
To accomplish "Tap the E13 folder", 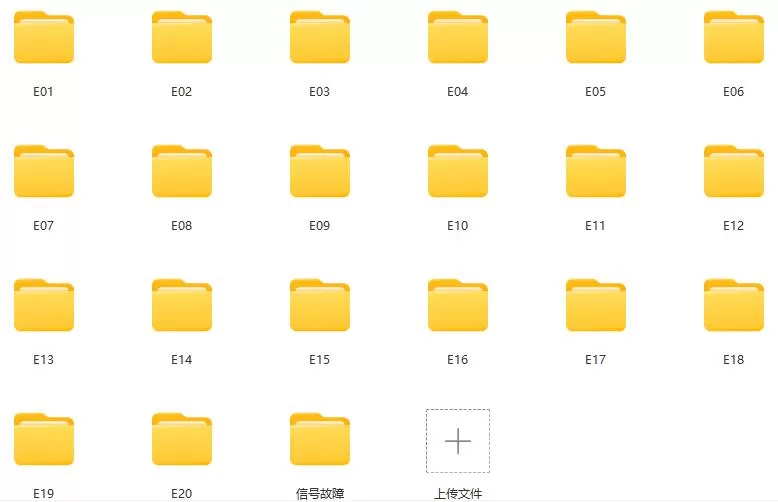I will pyautogui.click(x=44, y=306).
